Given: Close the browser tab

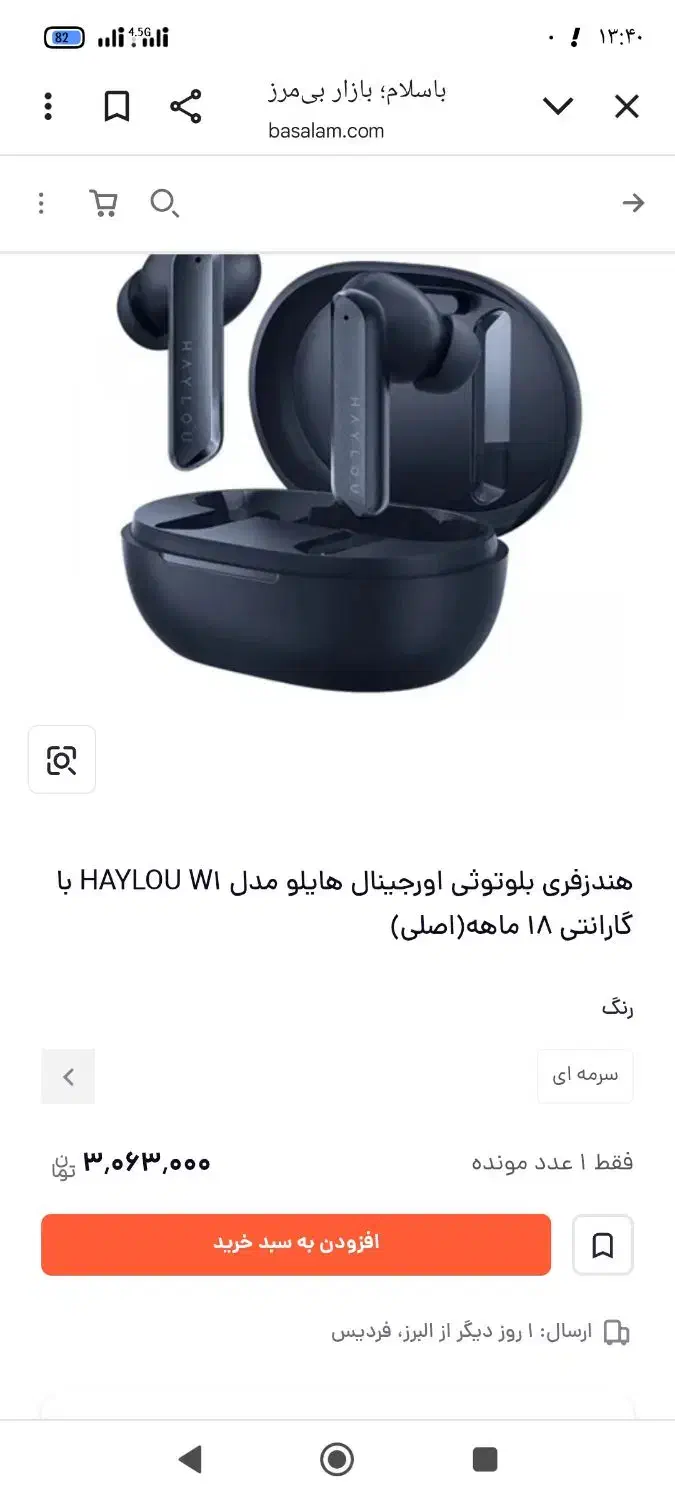Looking at the screenshot, I should tap(627, 106).
